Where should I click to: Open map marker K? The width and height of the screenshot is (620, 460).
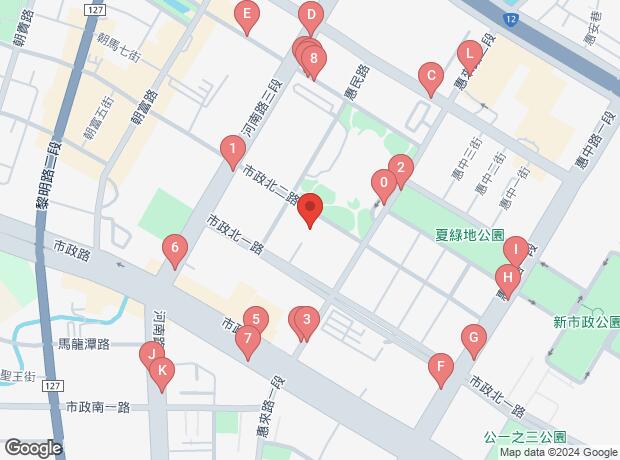coord(162,370)
